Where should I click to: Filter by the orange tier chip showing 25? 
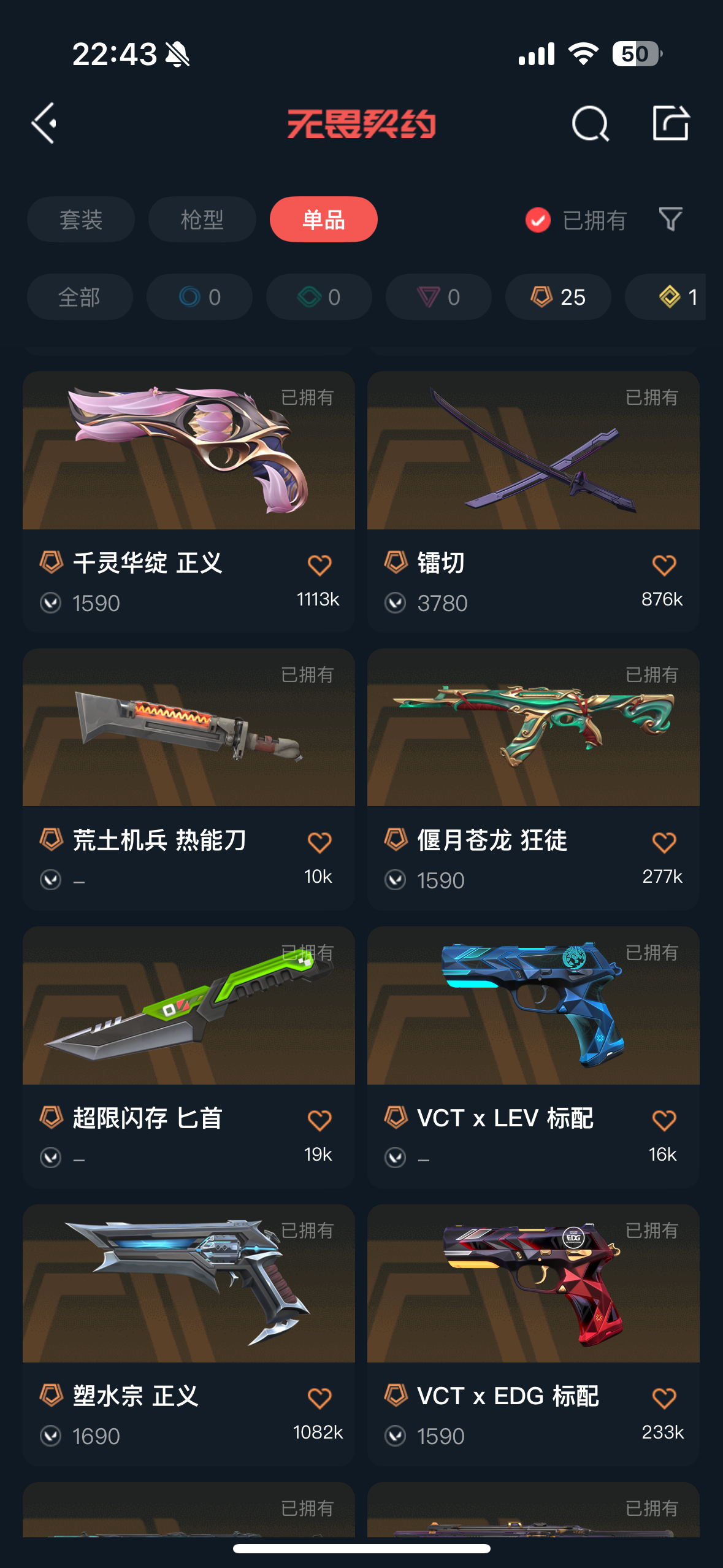(x=557, y=297)
